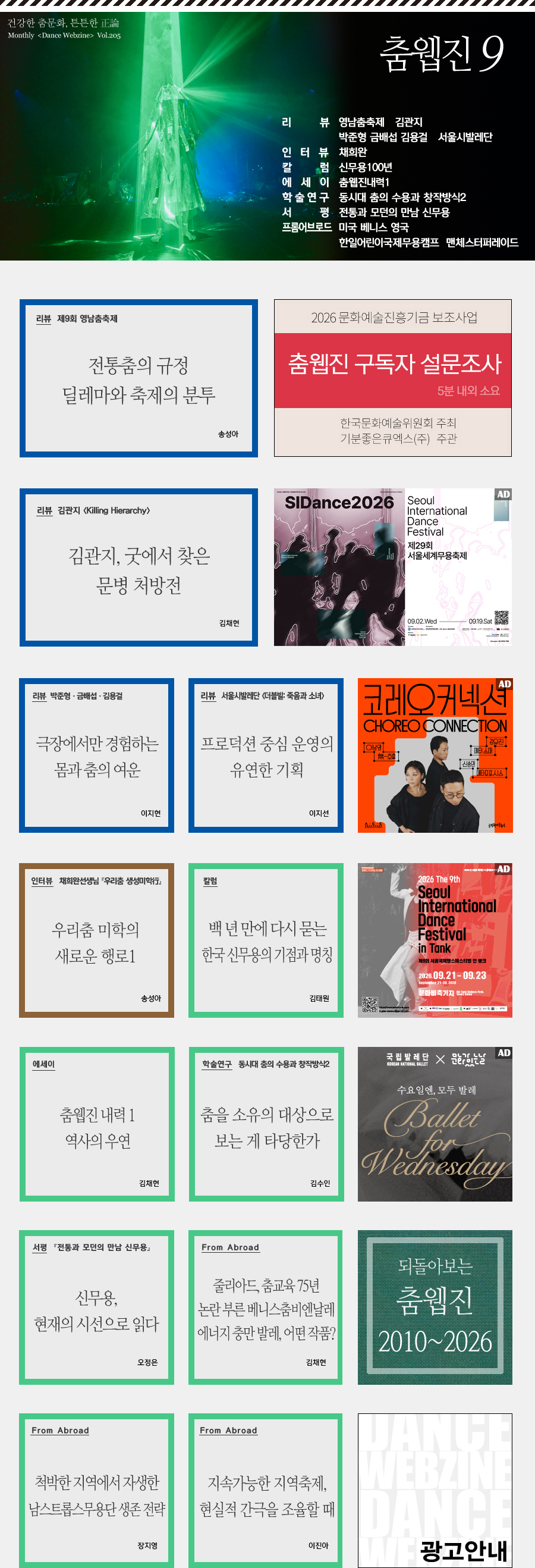Image resolution: width=535 pixels, height=1568 pixels.
Task: Open the 춤웹진 구독자 설문조사 banner
Action: [x=393, y=378]
